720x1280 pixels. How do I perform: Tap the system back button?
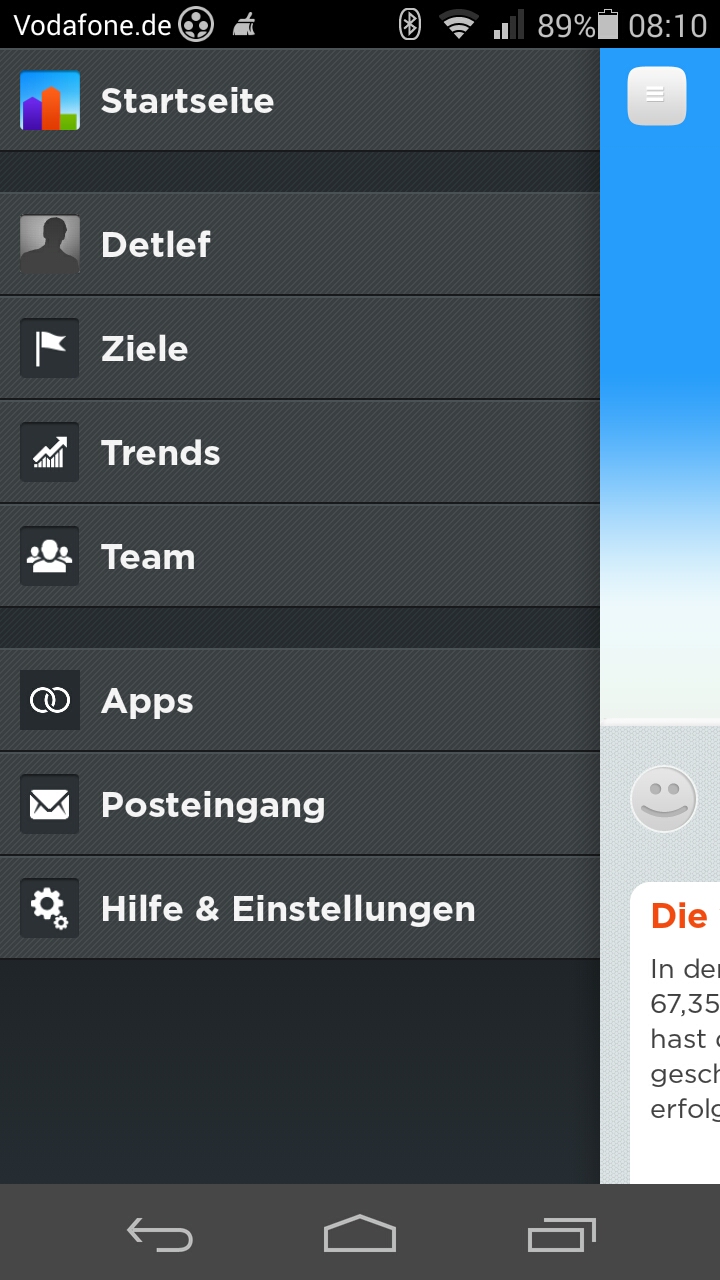coord(160,1235)
